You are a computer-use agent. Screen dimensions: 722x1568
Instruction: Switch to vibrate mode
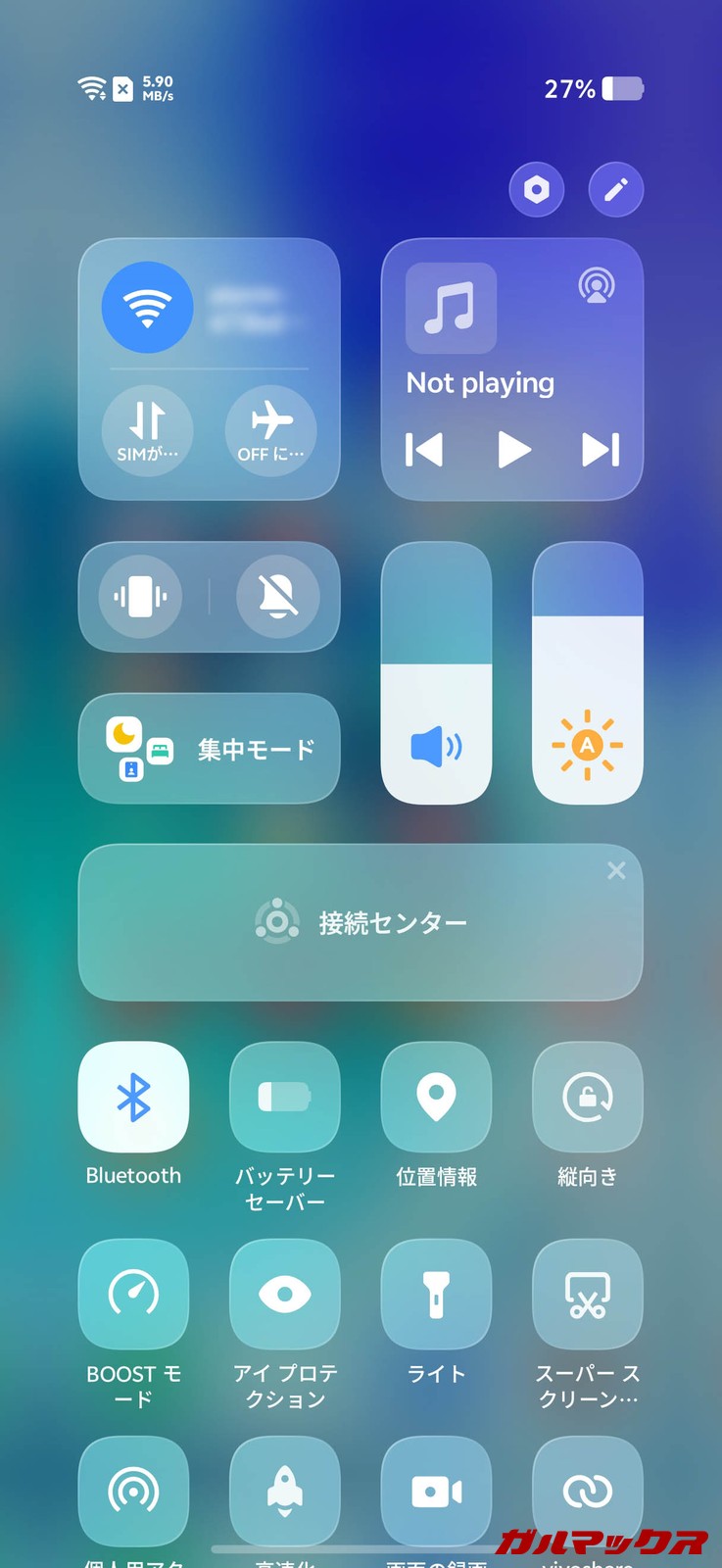[x=140, y=596]
